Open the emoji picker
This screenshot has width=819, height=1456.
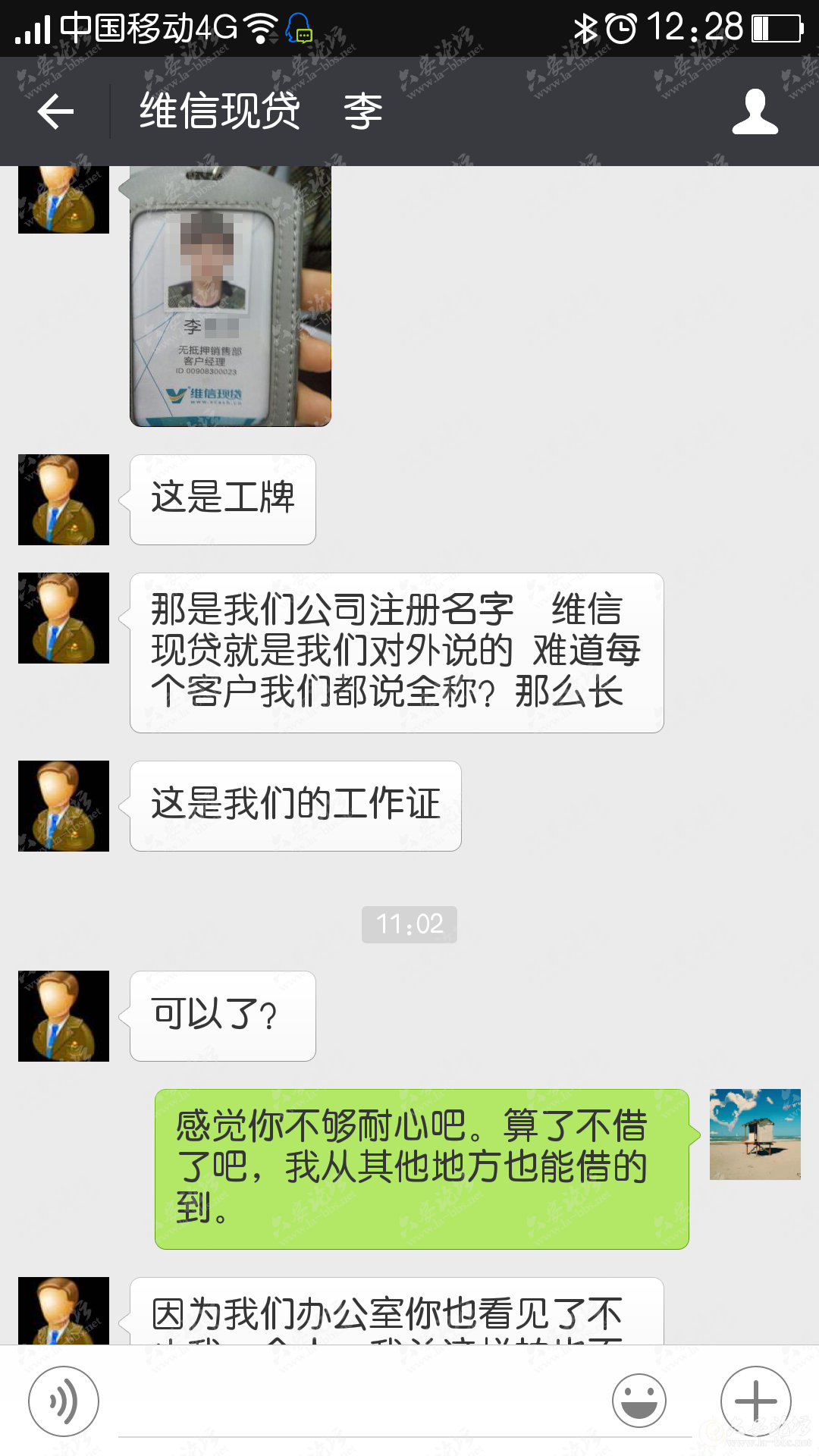[x=639, y=1401]
